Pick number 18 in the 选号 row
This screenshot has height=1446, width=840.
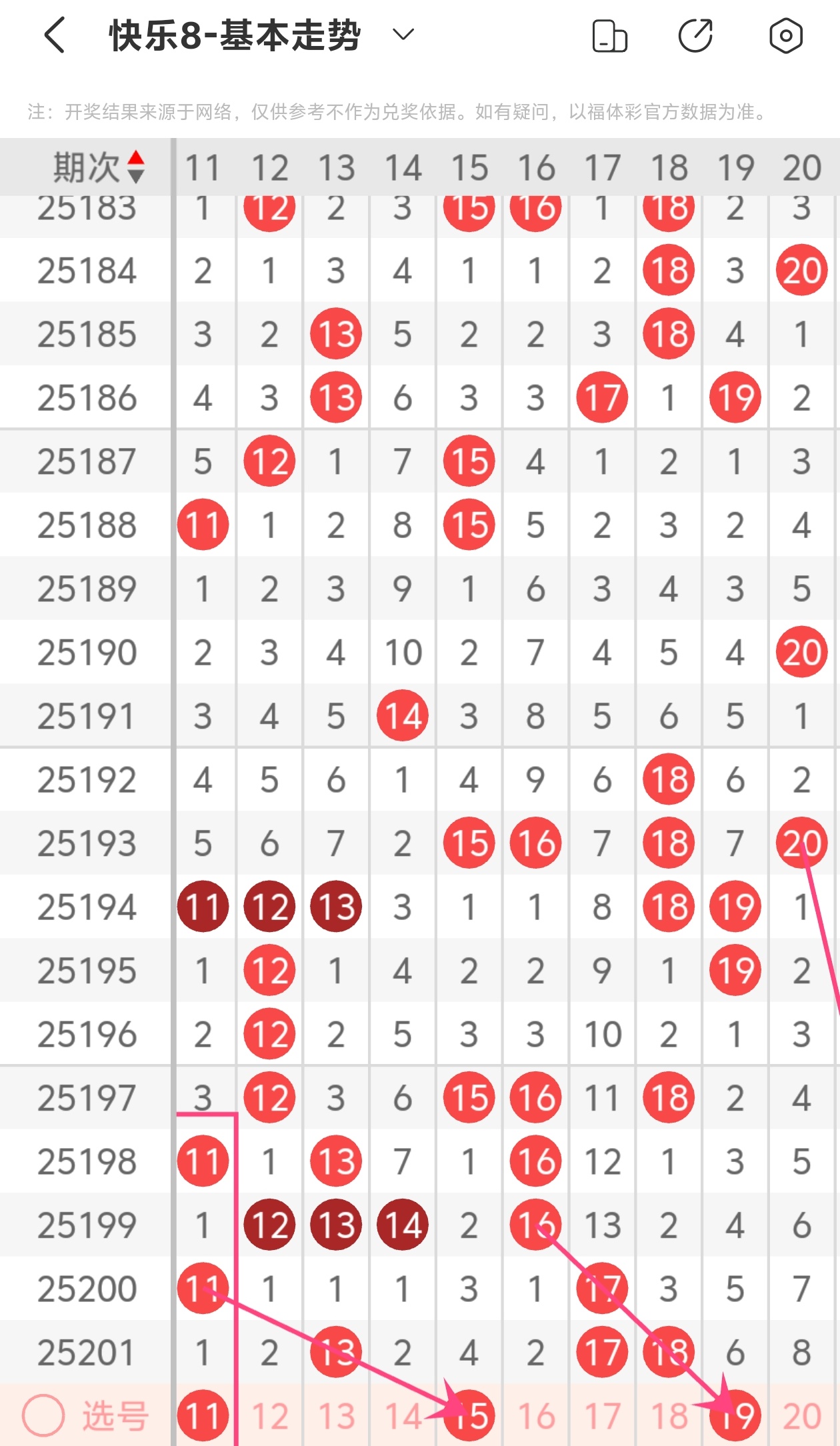tap(669, 1416)
